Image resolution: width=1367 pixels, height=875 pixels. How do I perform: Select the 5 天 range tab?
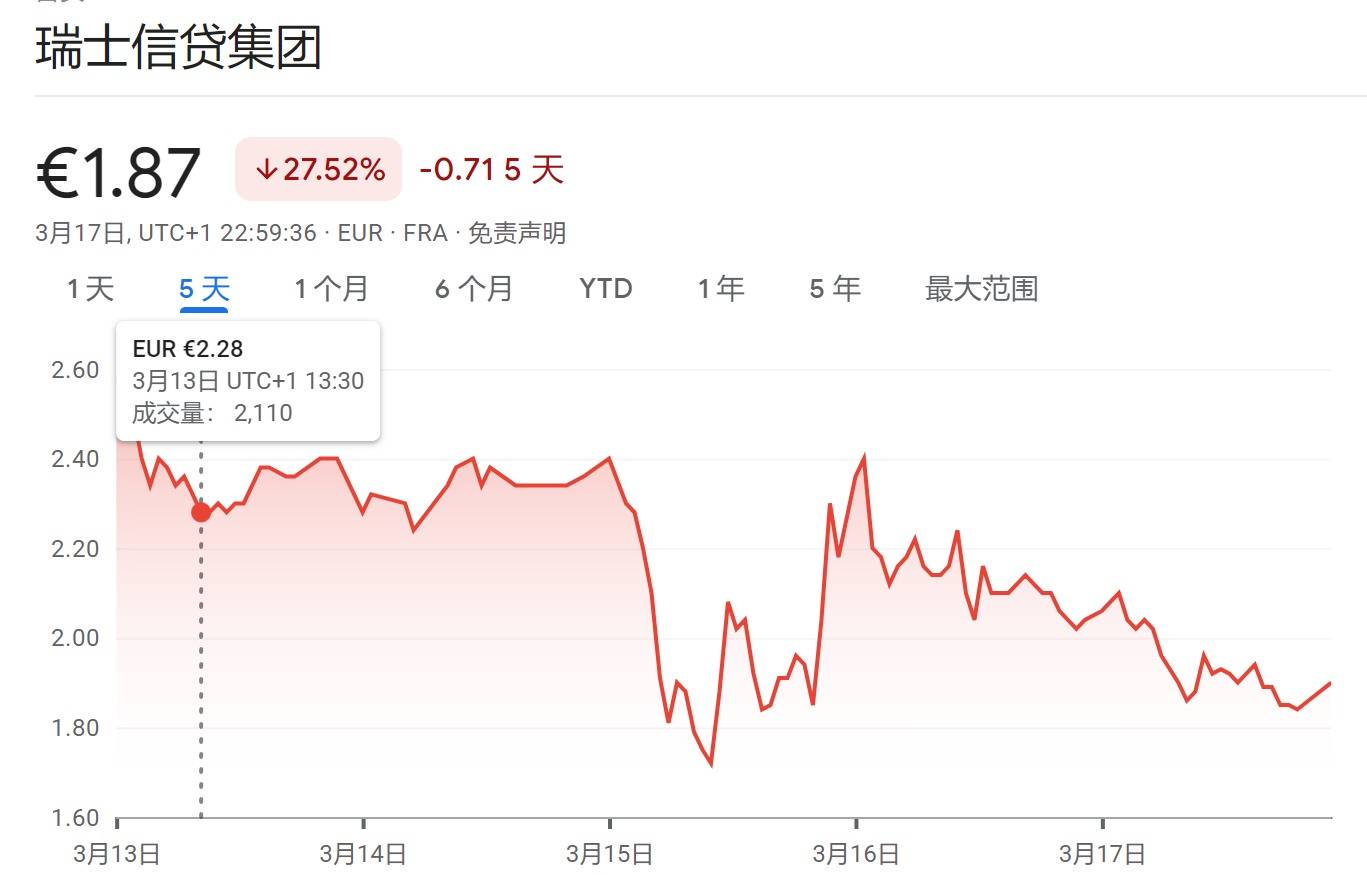point(205,289)
